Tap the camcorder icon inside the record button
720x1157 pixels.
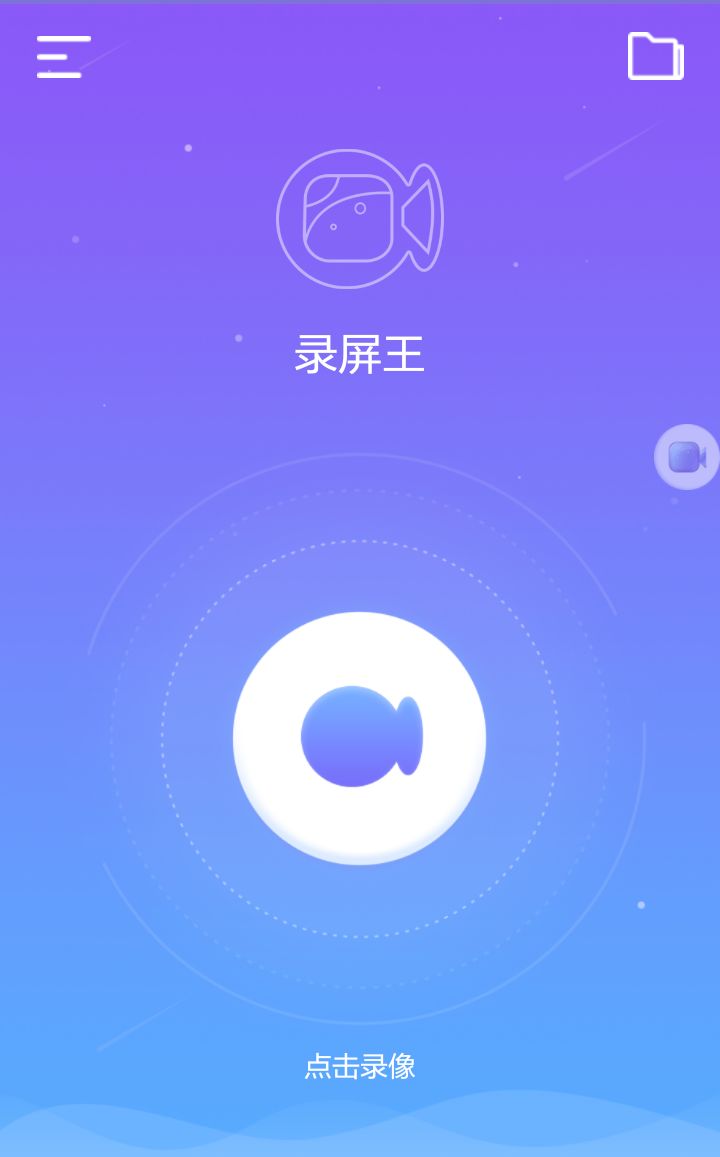click(x=358, y=736)
